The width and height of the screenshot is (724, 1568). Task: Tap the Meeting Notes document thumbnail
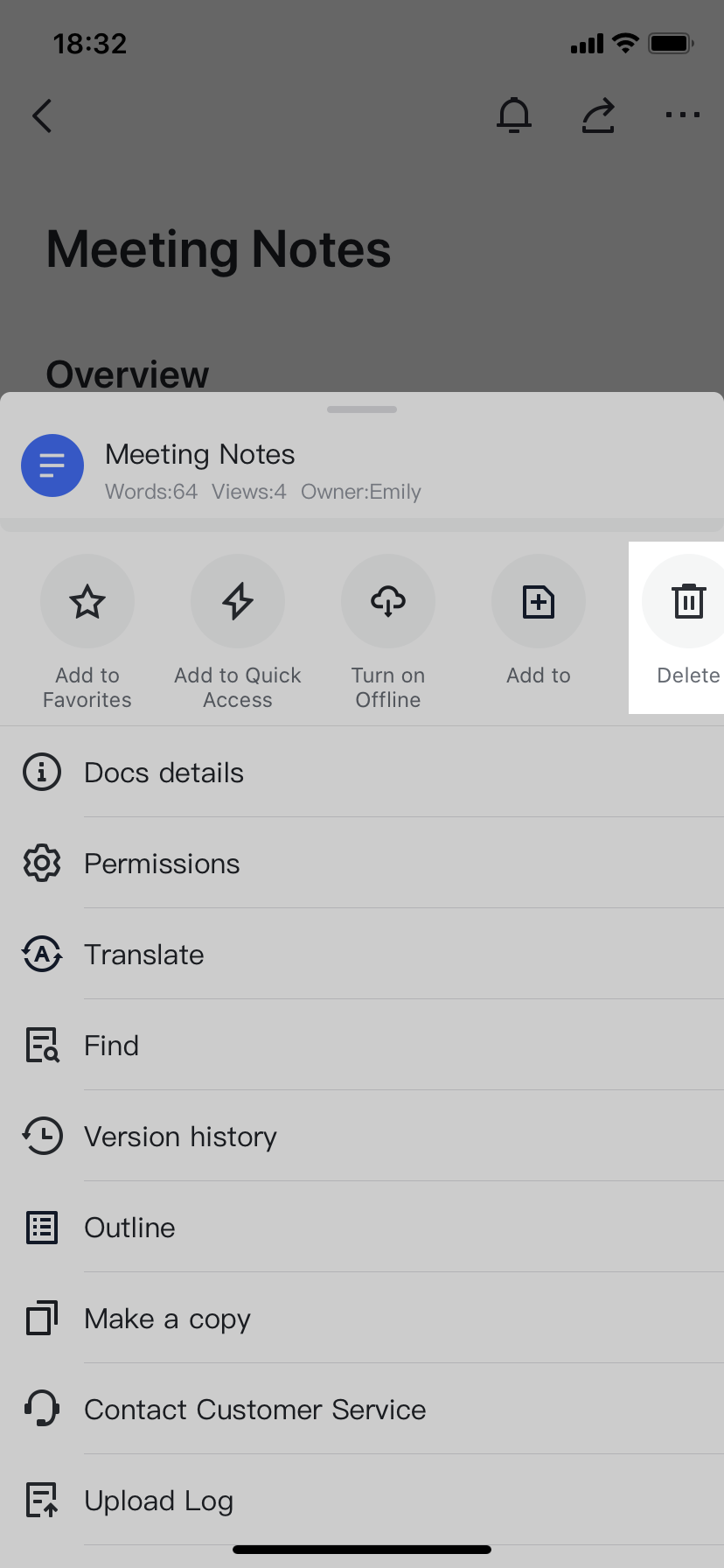[52, 465]
